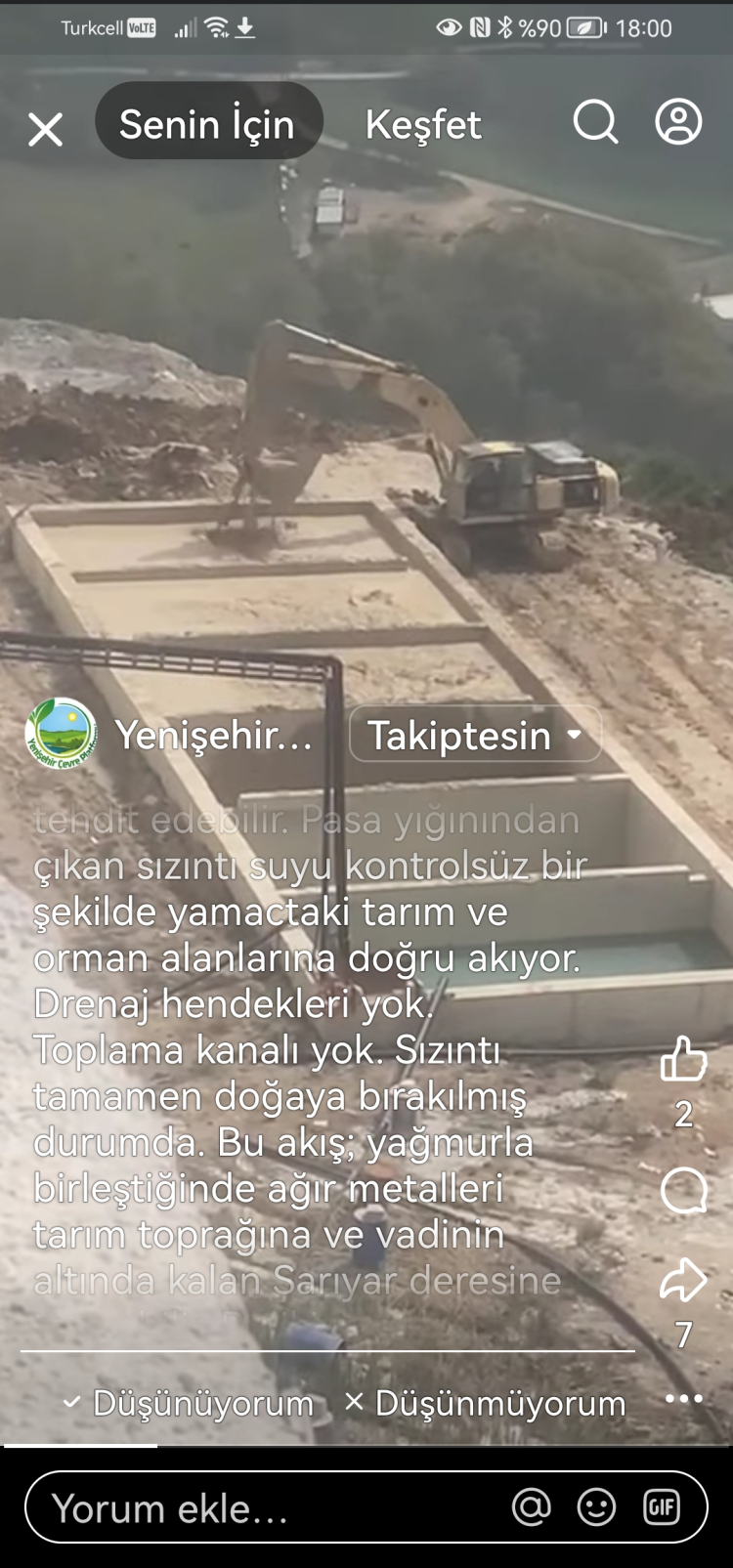Open the search icon
This screenshot has width=733, height=1568.
[595, 123]
